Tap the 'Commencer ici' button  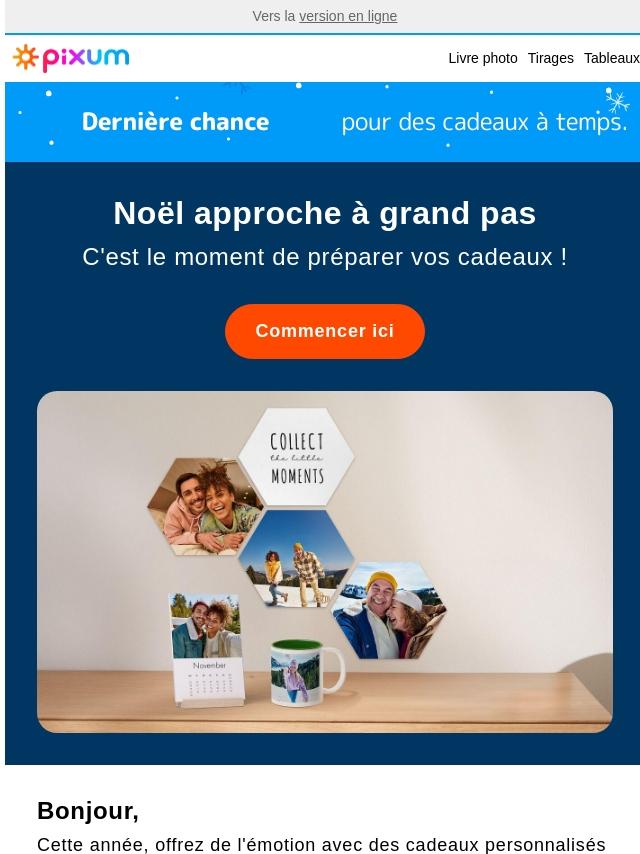(324, 331)
